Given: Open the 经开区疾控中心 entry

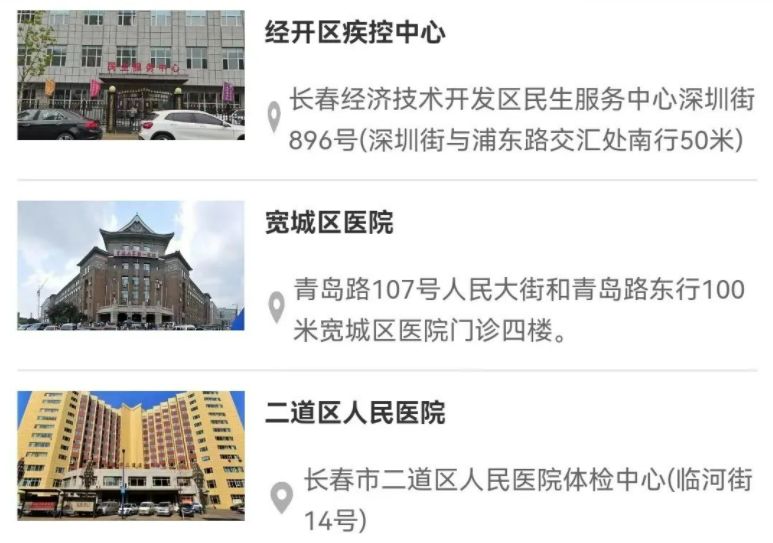Looking at the screenshot, I should [354, 33].
